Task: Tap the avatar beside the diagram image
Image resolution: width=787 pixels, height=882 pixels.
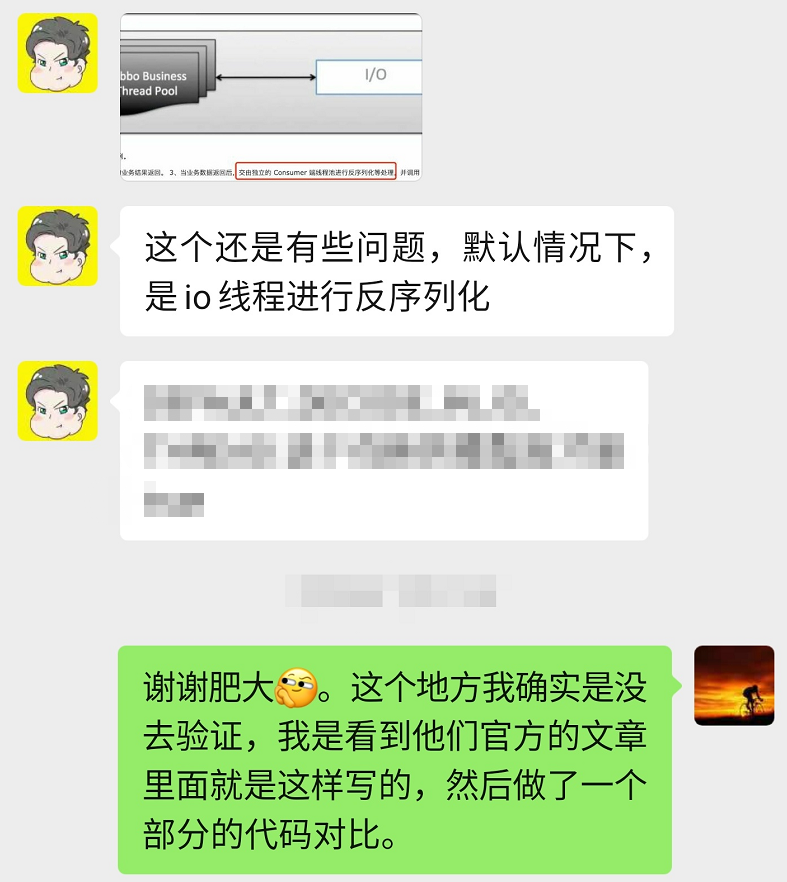Action: pos(58,53)
